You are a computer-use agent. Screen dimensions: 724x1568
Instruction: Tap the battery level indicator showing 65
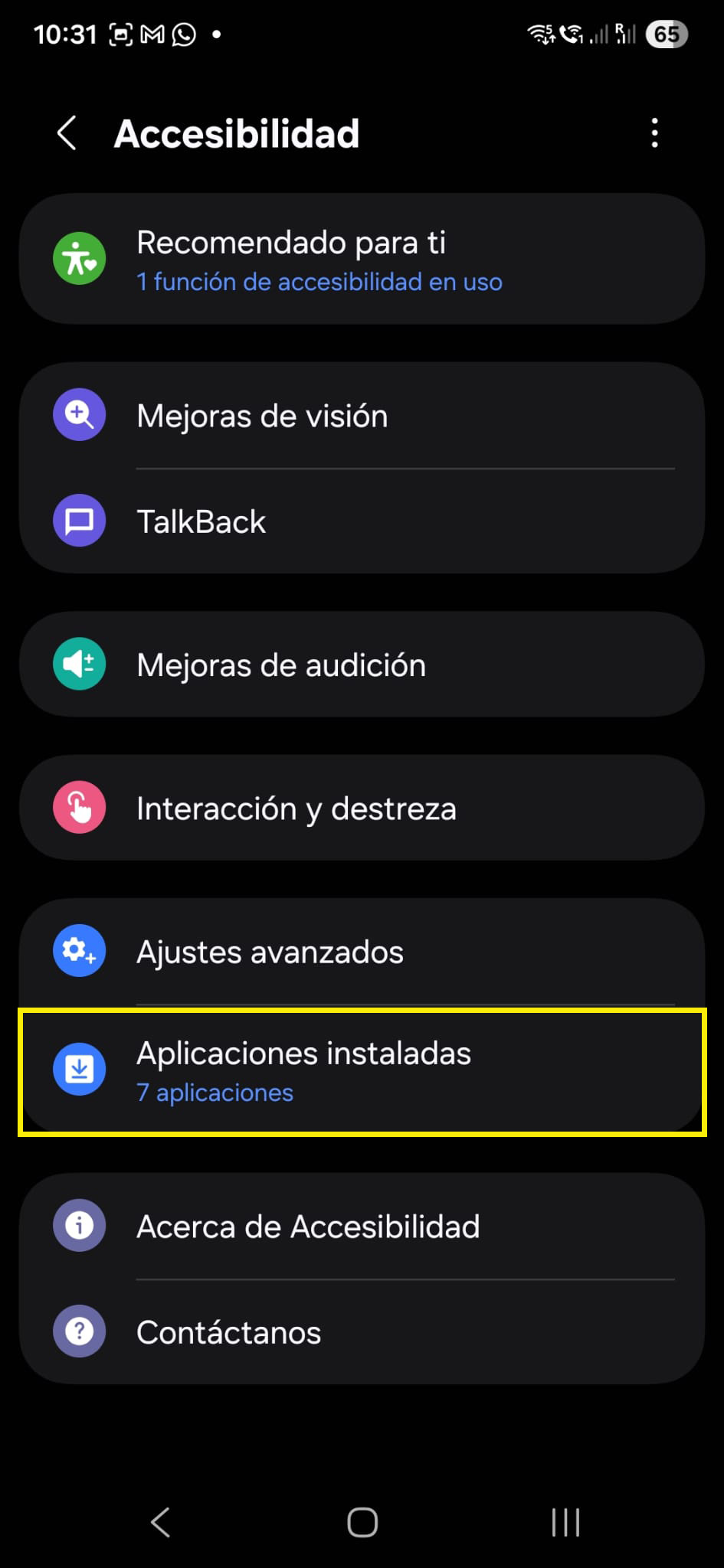666,33
